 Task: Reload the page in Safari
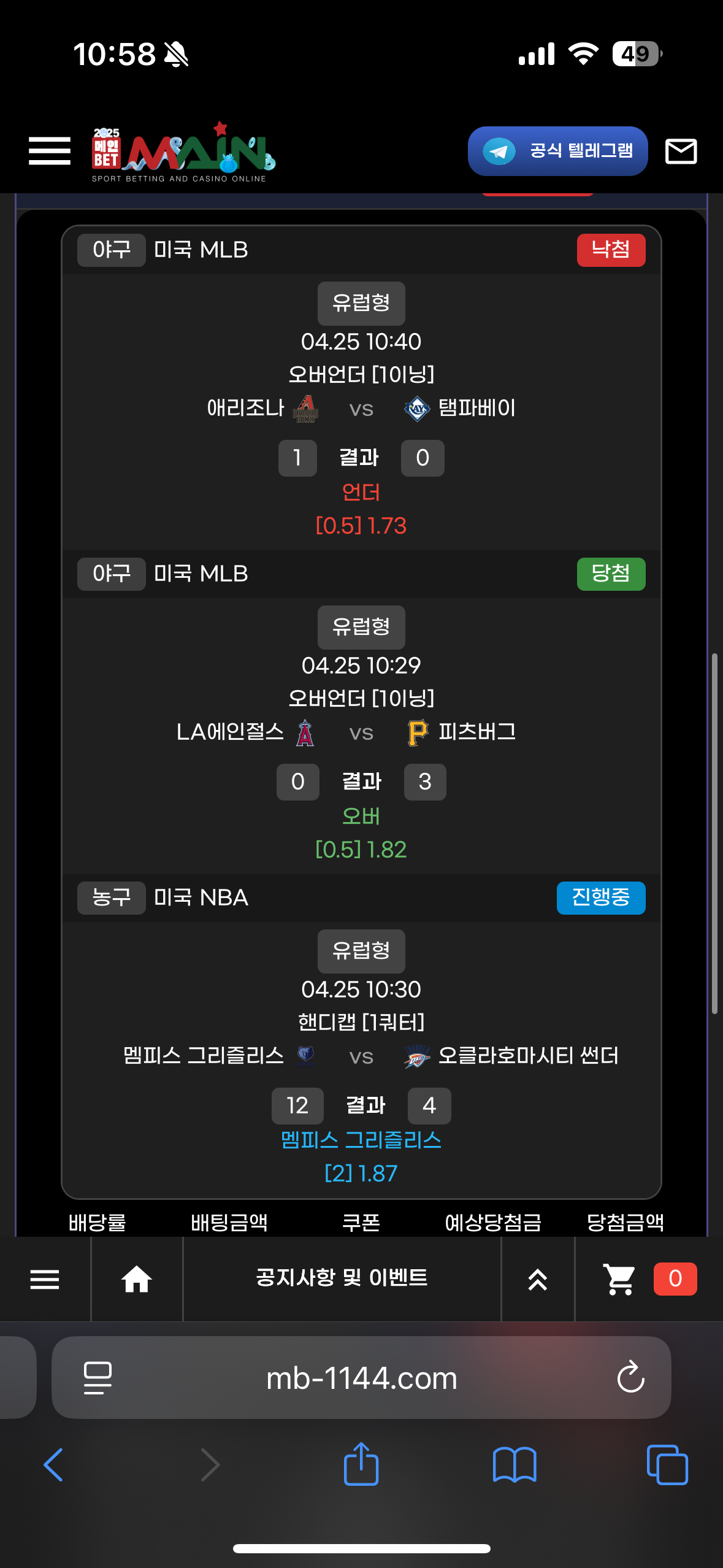[x=630, y=1378]
